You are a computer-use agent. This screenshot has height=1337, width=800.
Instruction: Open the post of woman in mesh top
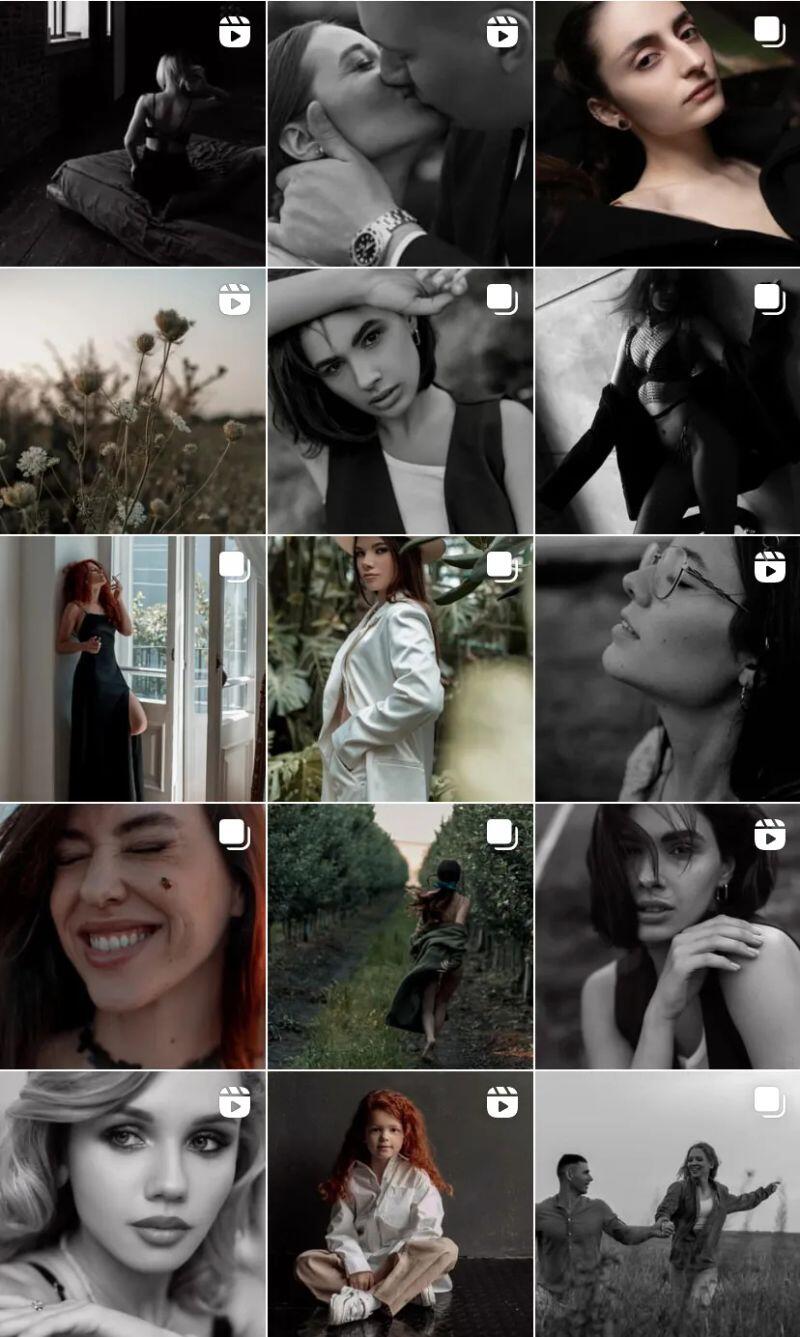tap(667, 400)
